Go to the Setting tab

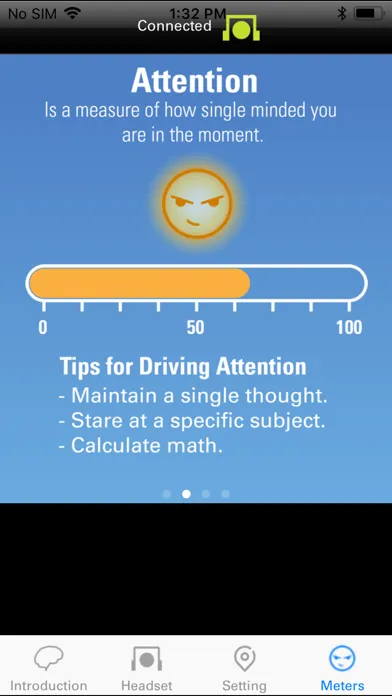click(244, 668)
